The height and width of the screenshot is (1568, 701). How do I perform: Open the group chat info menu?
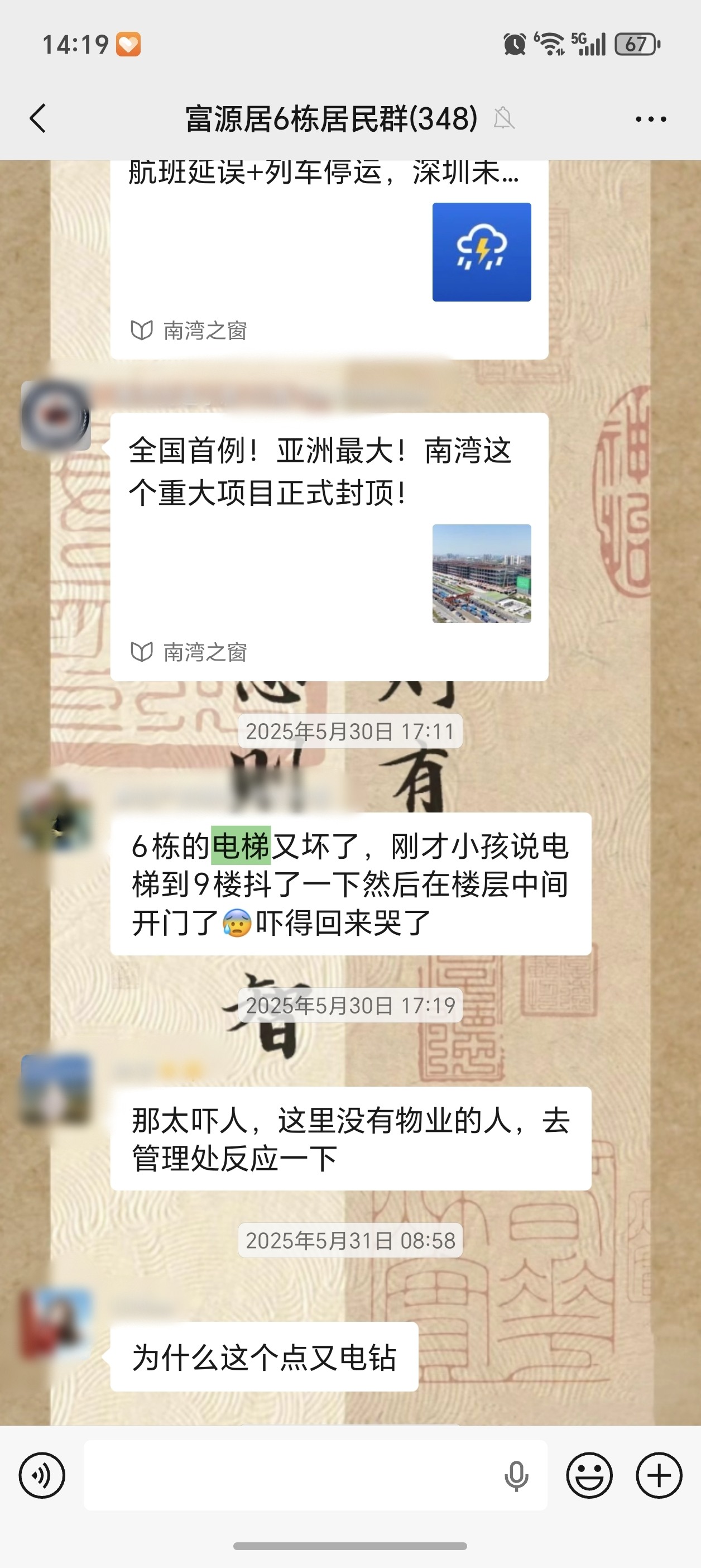coord(651,119)
